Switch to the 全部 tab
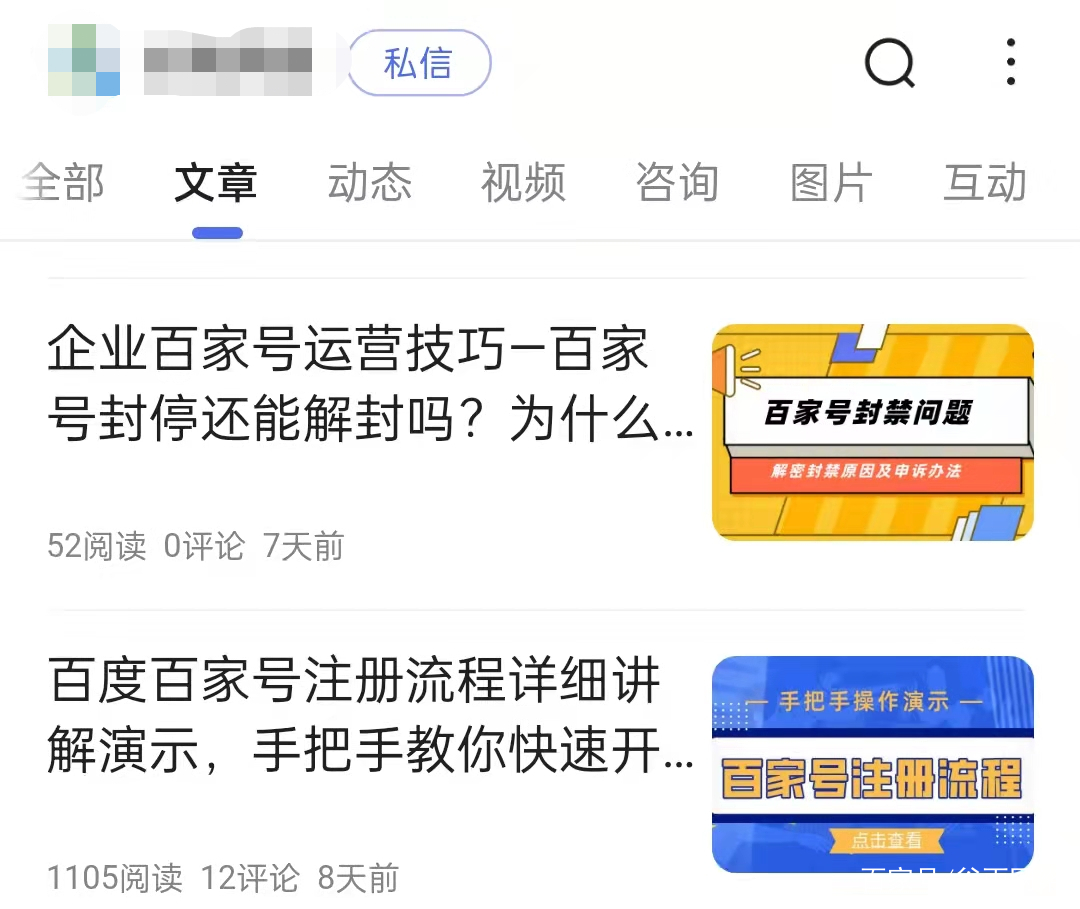 64,184
